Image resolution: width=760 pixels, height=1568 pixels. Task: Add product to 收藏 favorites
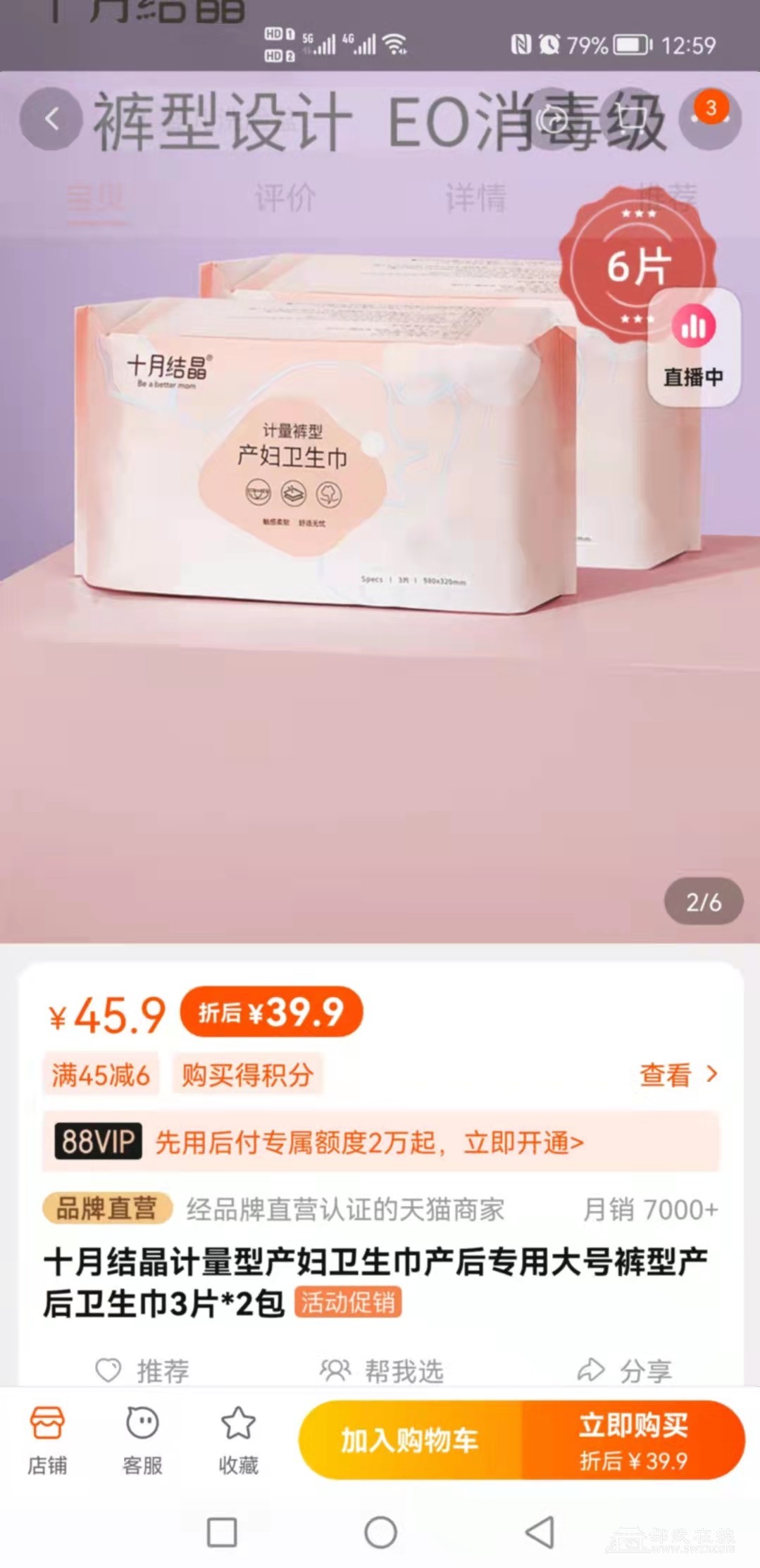(x=238, y=1440)
